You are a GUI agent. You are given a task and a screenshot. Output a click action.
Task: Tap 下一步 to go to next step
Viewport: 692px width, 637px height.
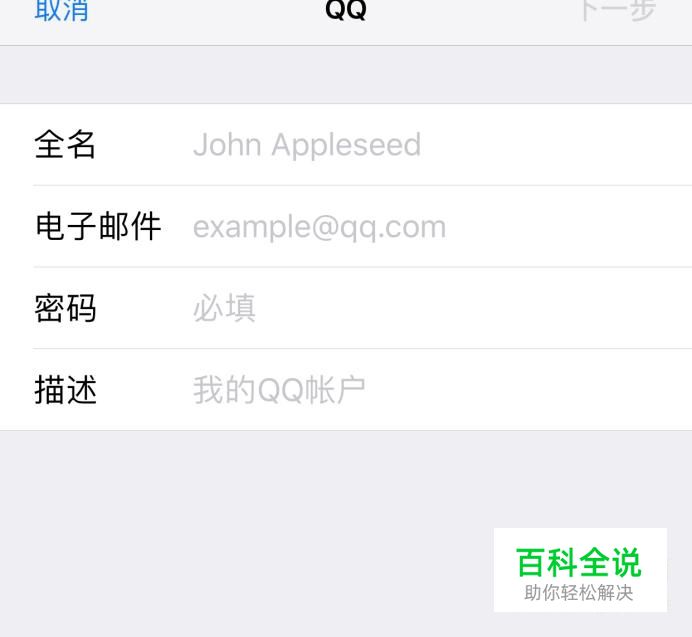coord(616,11)
